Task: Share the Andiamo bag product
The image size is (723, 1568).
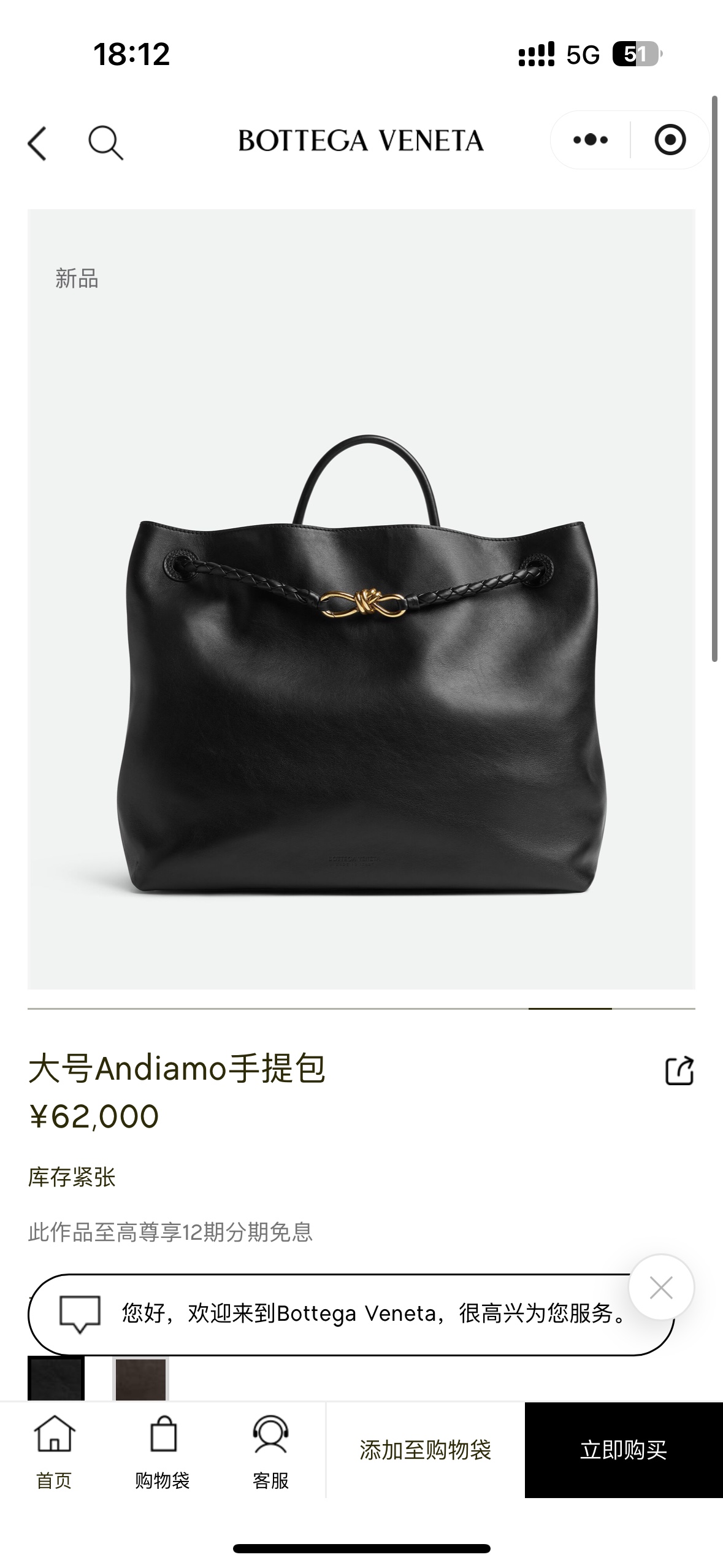Action: tap(679, 1070)
